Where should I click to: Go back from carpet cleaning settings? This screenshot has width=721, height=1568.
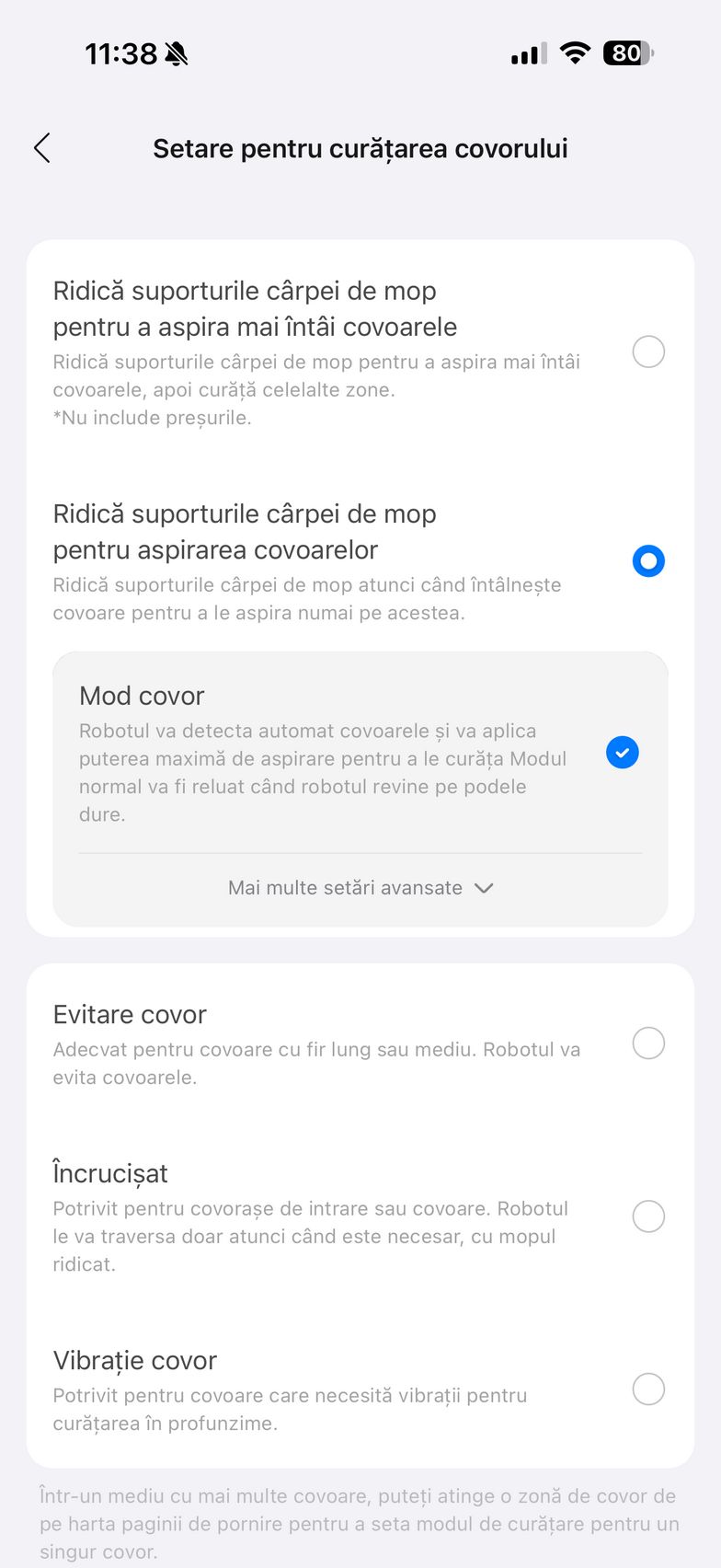42,148
